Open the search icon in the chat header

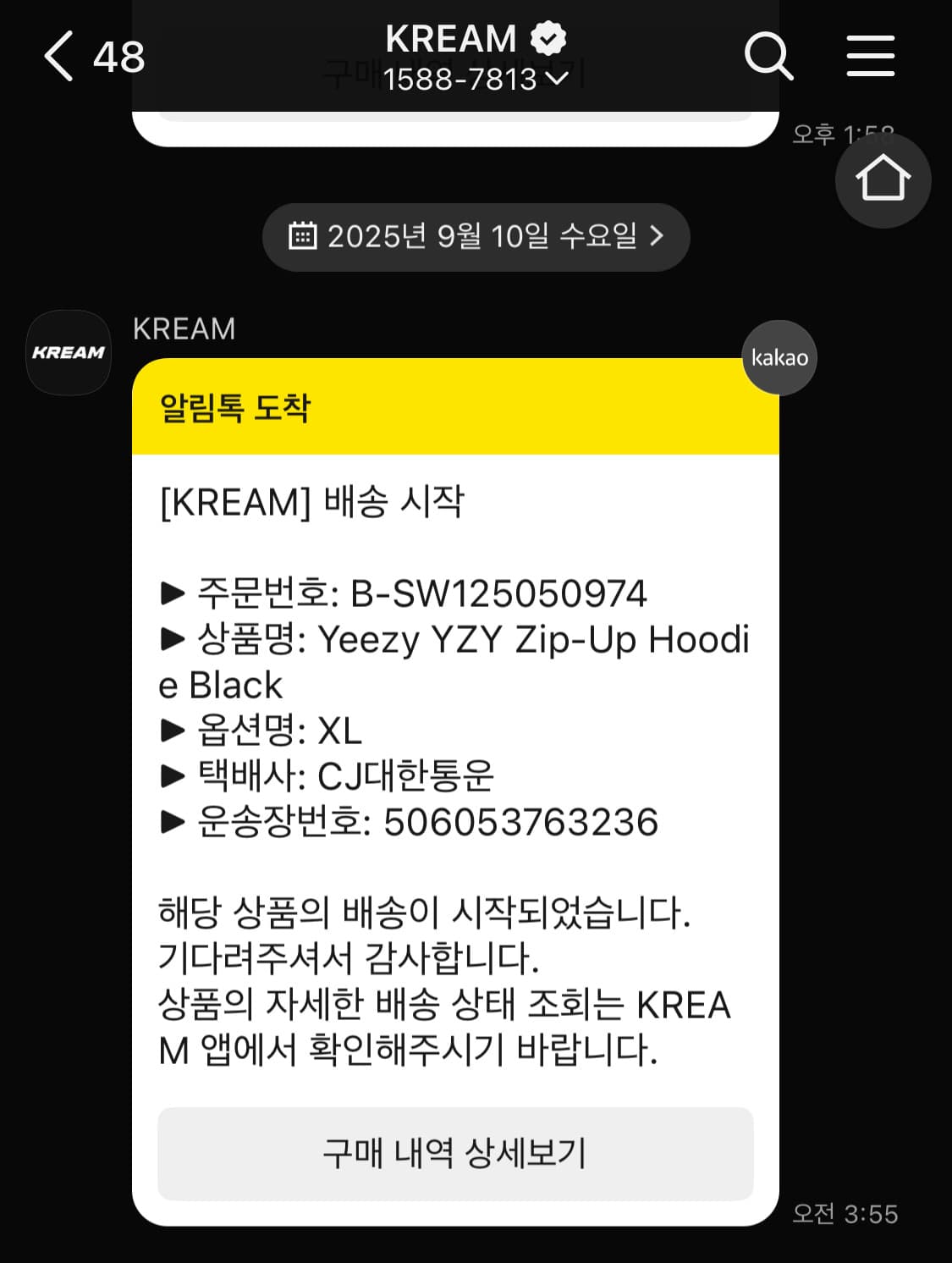pyautogui.click(x=768, y=56)
